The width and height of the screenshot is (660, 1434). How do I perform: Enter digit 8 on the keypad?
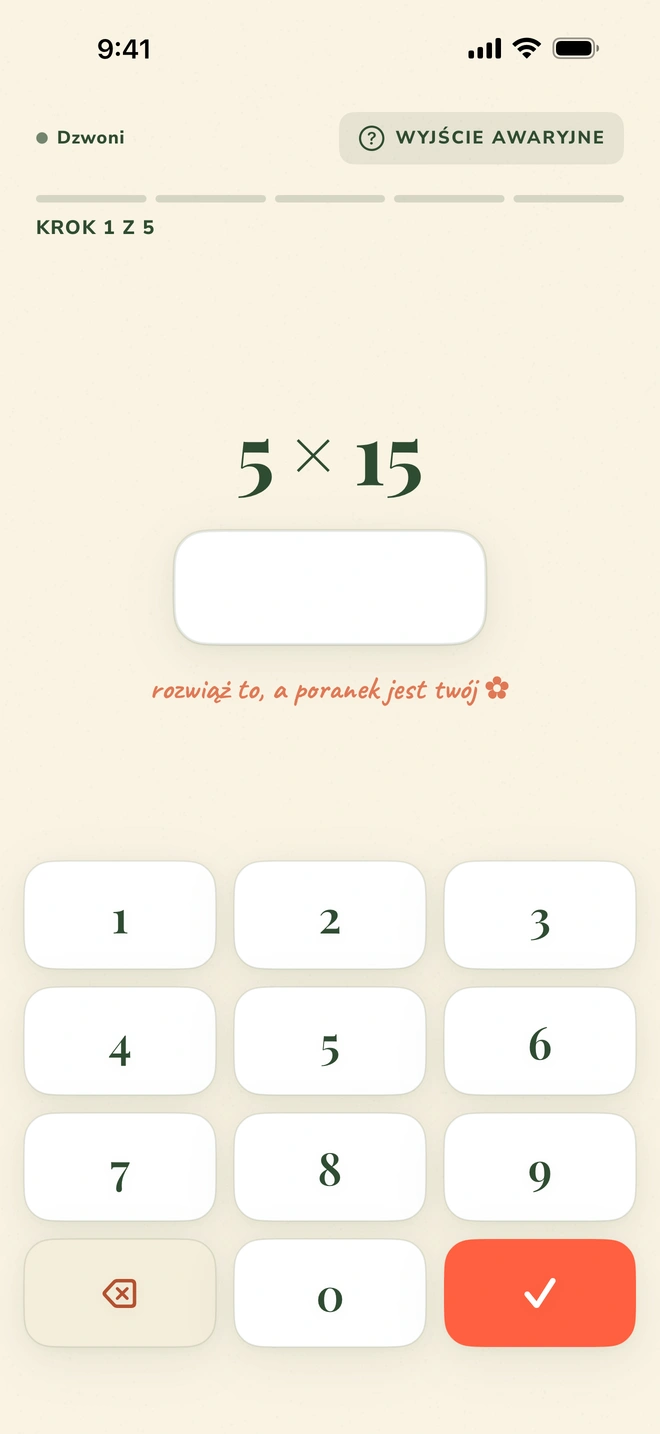pos(330,1167)
